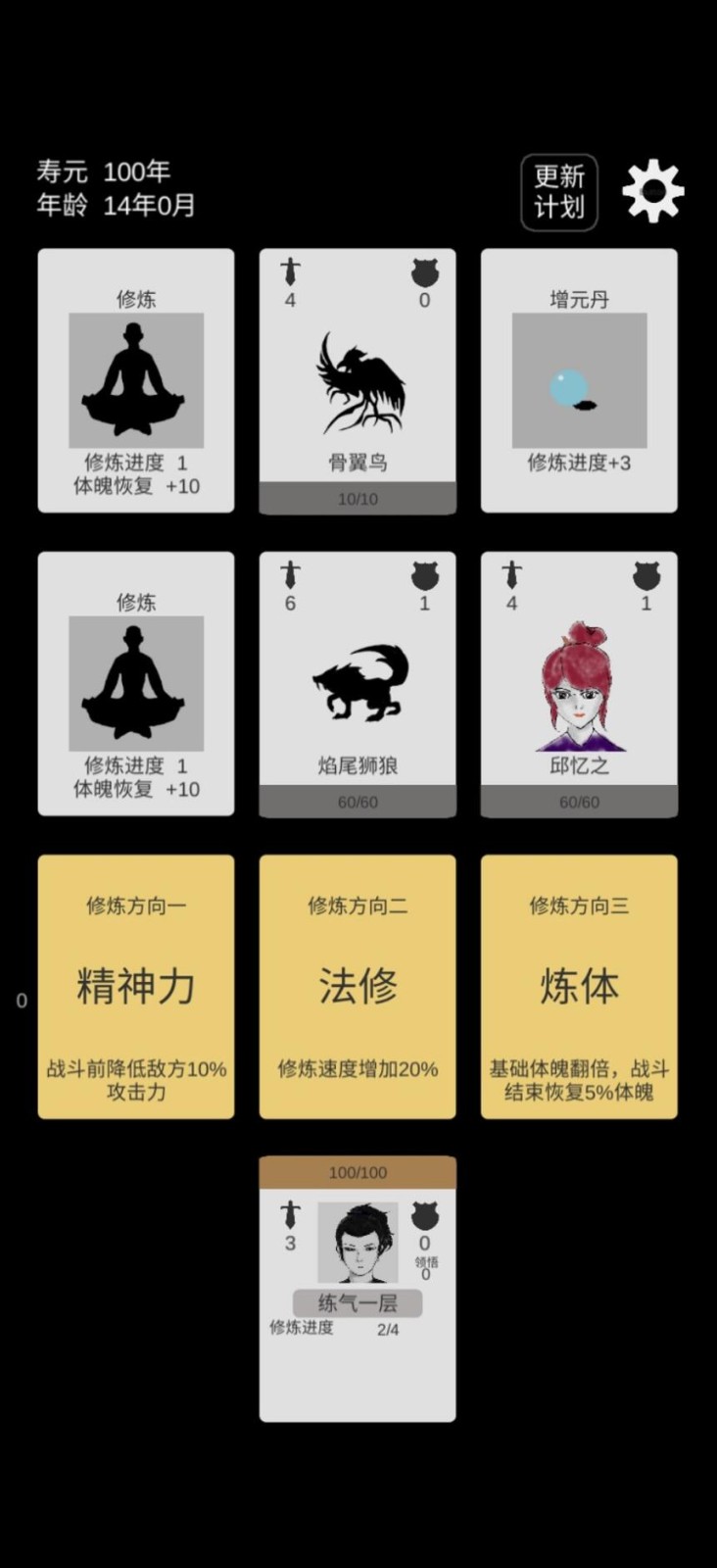The height and width of the screenshot is (1568, 717).
Task: Click the meditating figure on the second 修炼 card
Action: click(x=135, y=684)
